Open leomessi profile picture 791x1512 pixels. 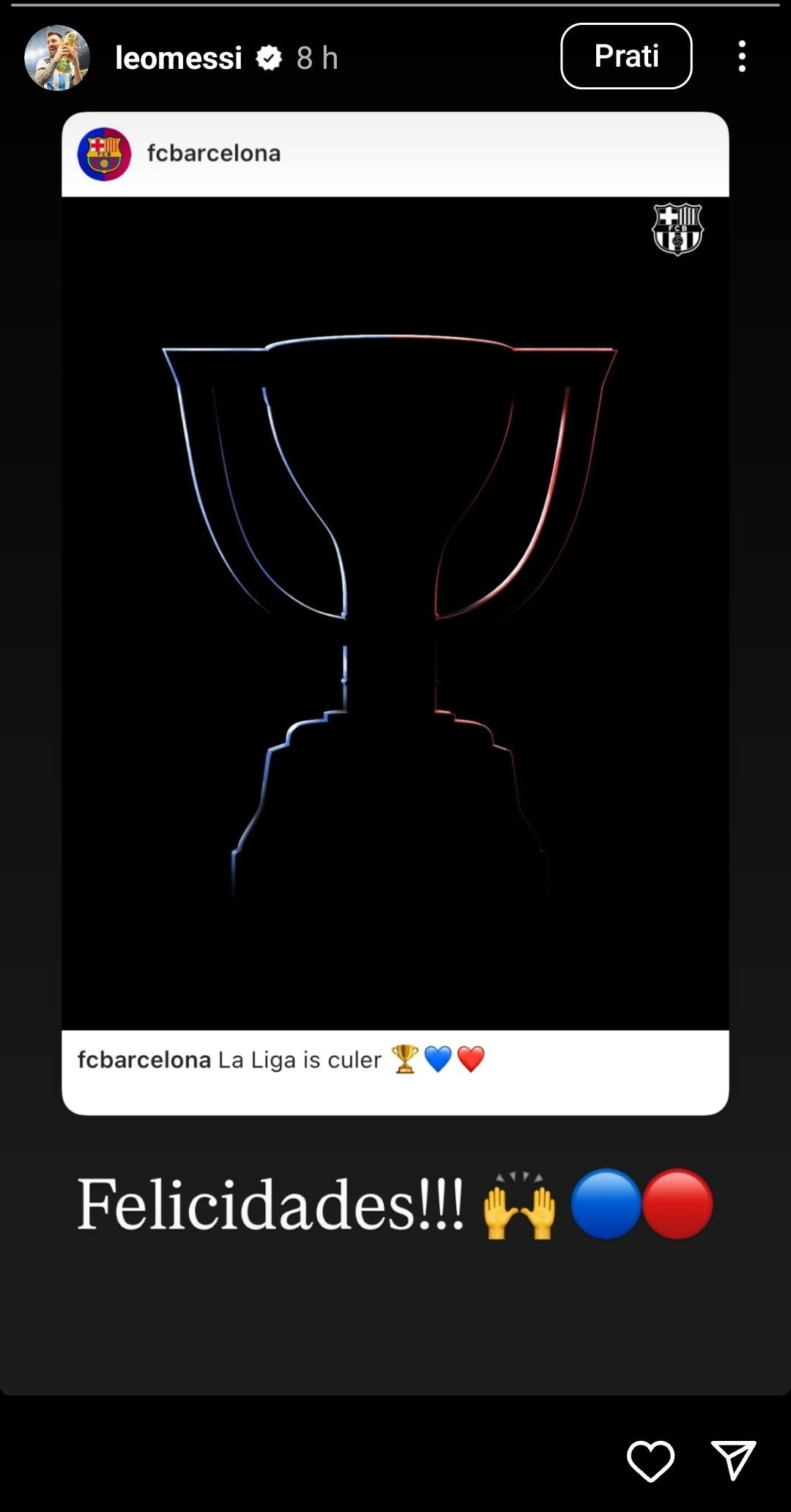57,58
